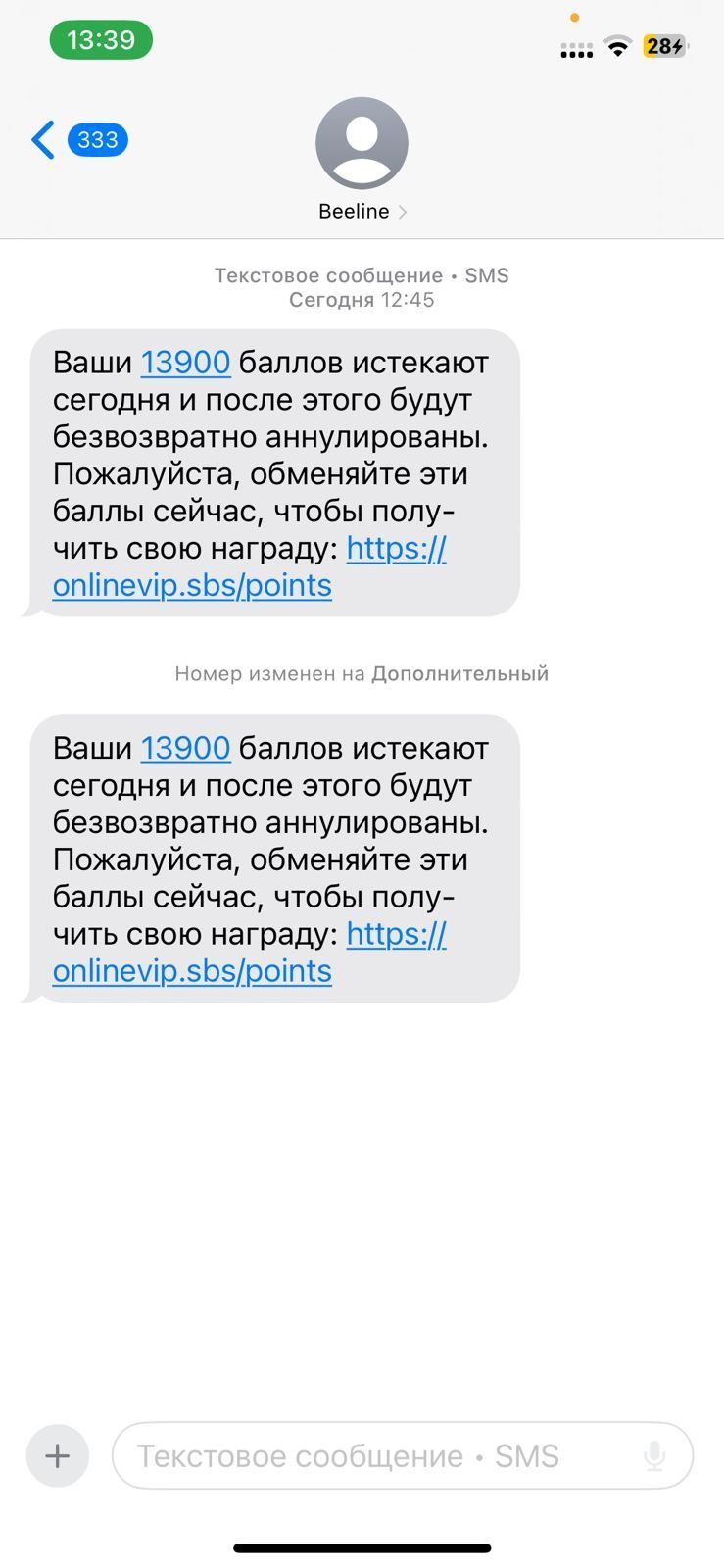The image size is (724, 1568).
Task: Tap the 13900 number in second message
Action: pyautogui.click(x=185, y=748)
